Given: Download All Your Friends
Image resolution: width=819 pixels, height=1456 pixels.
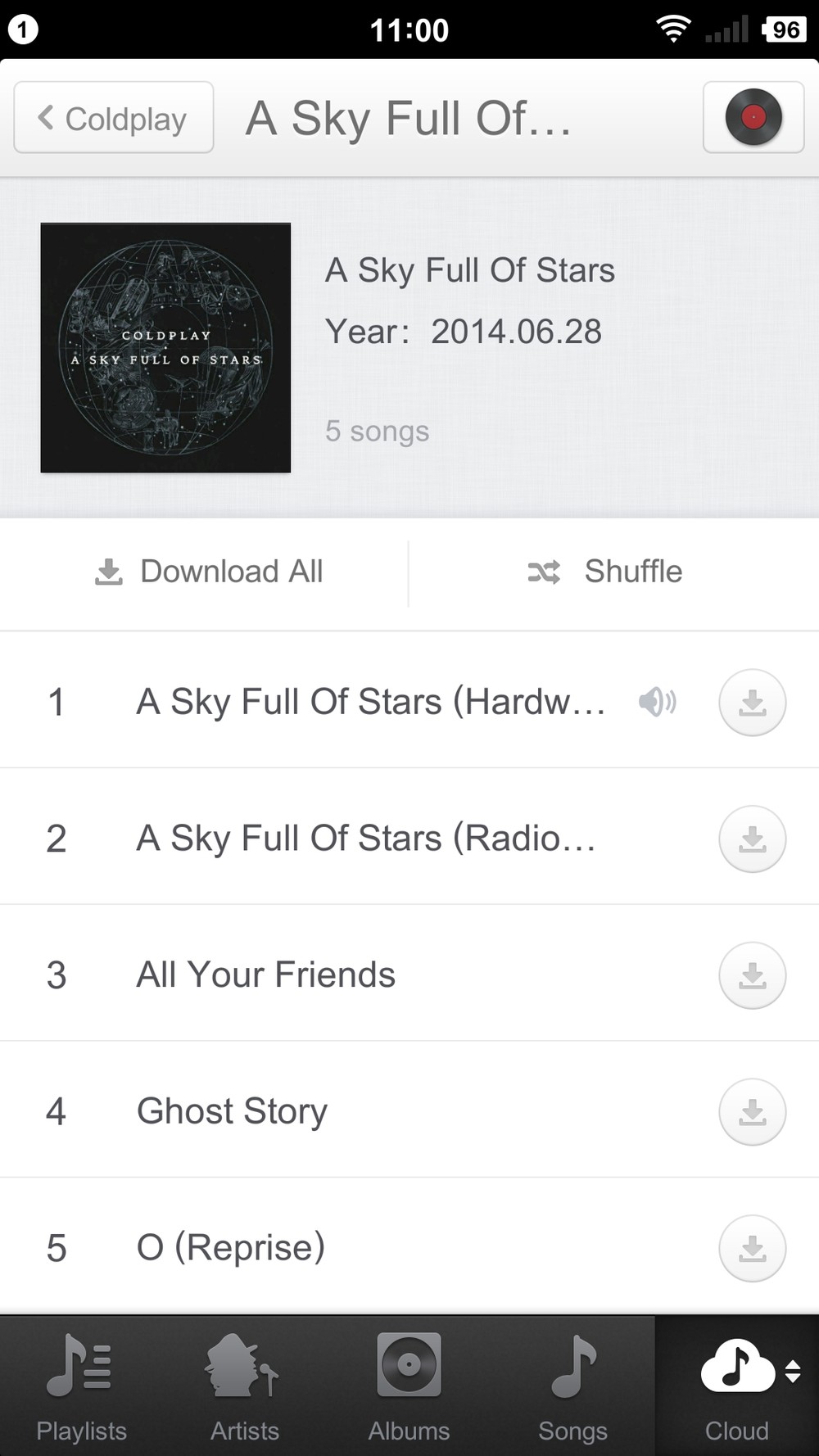Looking at the screenshot, I should 753,976.
